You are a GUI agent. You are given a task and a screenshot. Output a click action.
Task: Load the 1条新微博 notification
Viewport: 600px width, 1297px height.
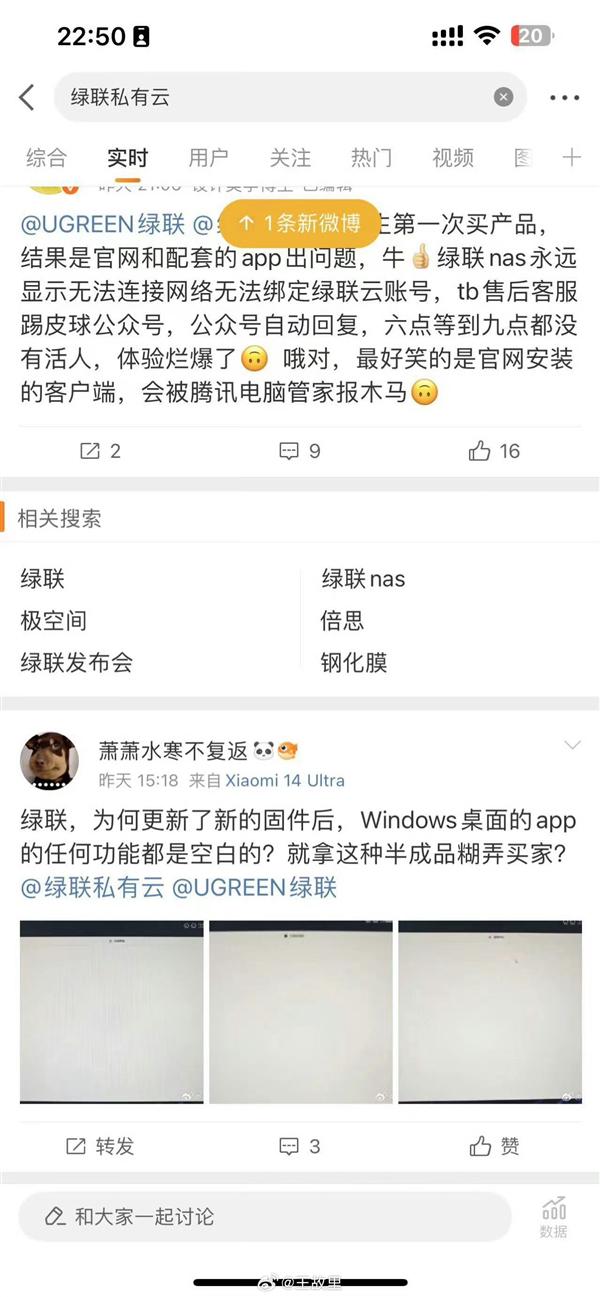click(300, 222)
